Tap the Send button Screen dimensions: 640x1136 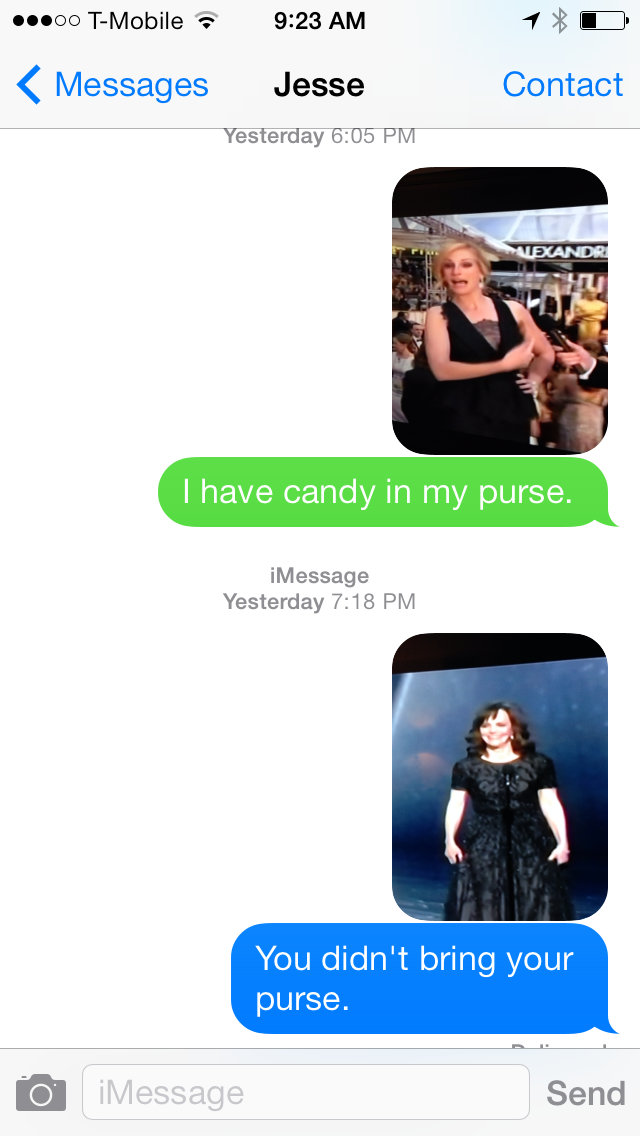coord(585,1093)
